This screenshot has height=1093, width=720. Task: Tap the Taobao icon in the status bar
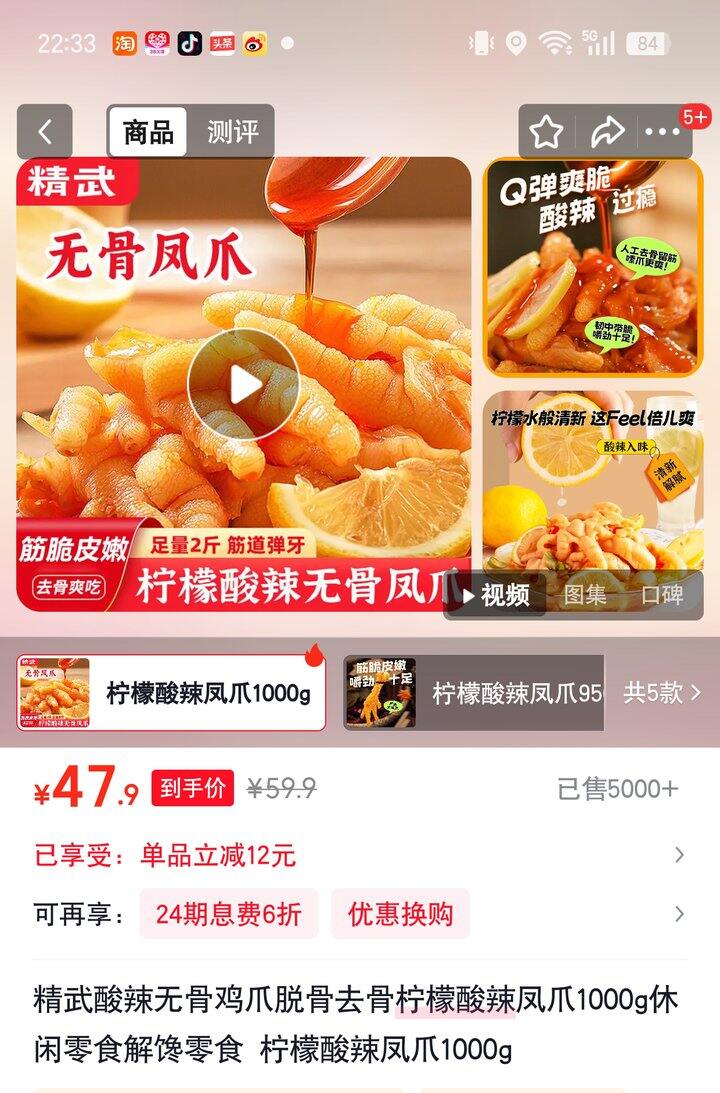[124, 42]
